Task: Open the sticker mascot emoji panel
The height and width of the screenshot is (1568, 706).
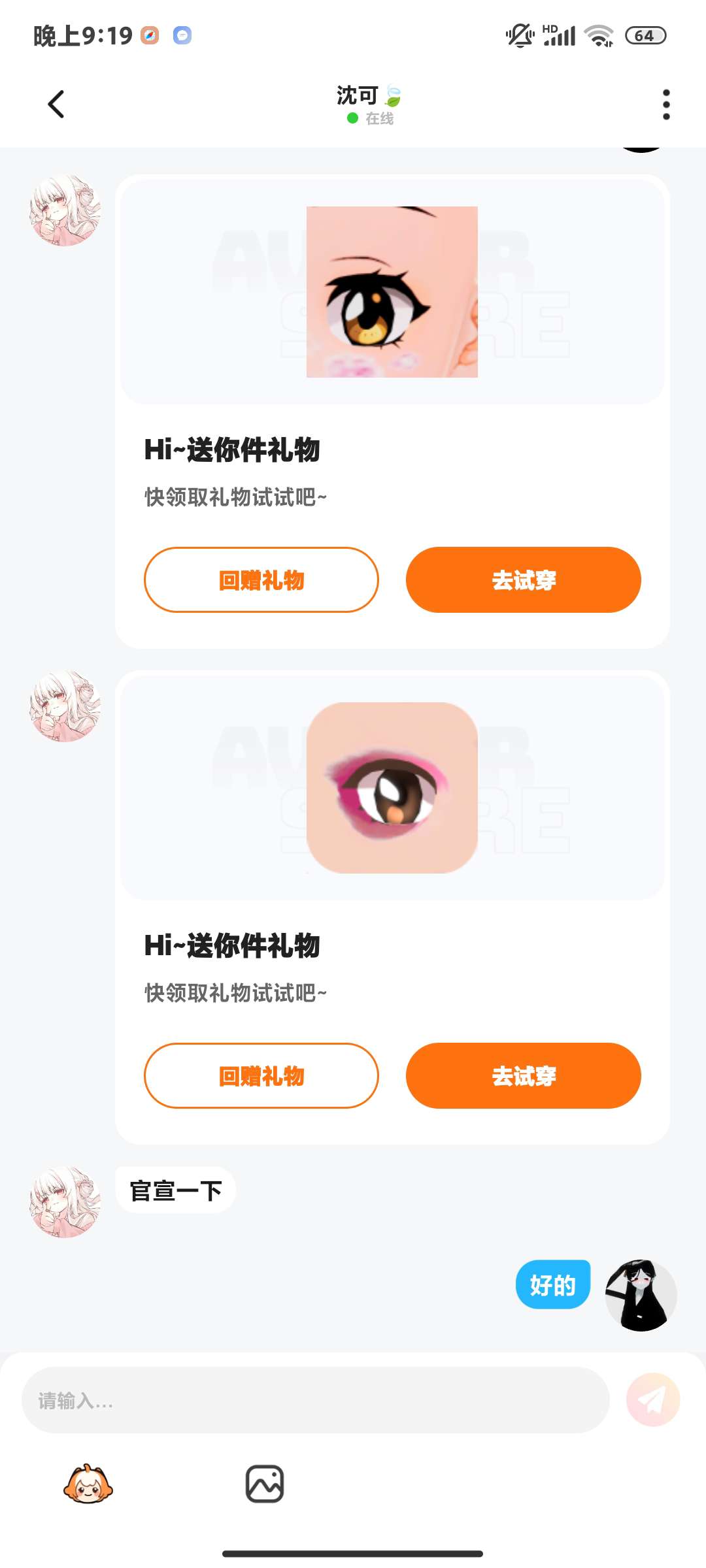Action: click(x=88, y=1484)
